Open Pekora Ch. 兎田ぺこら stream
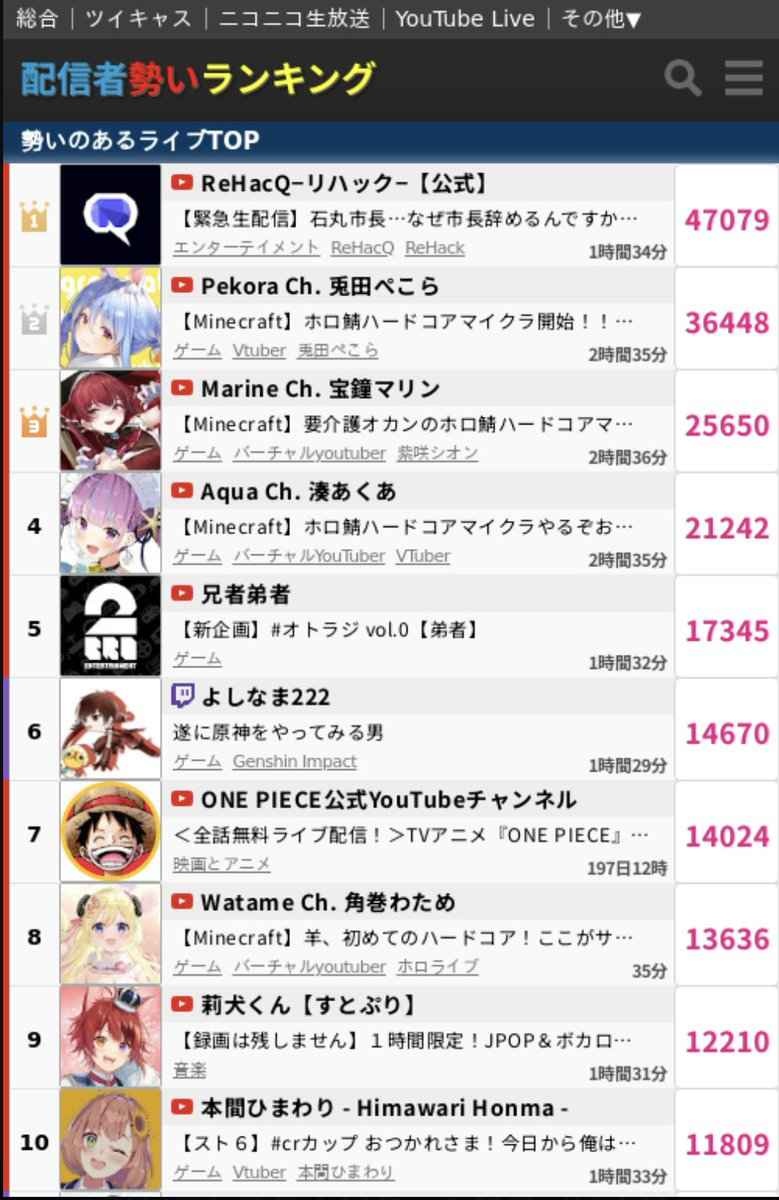The width and height of the screenshot is (779, 1200). (320, 286)
